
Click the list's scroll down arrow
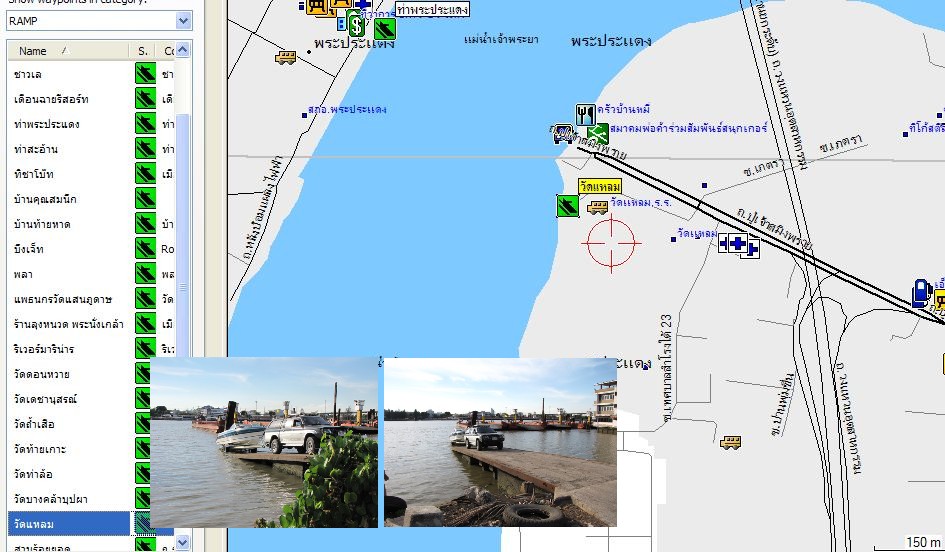(183, 542)
